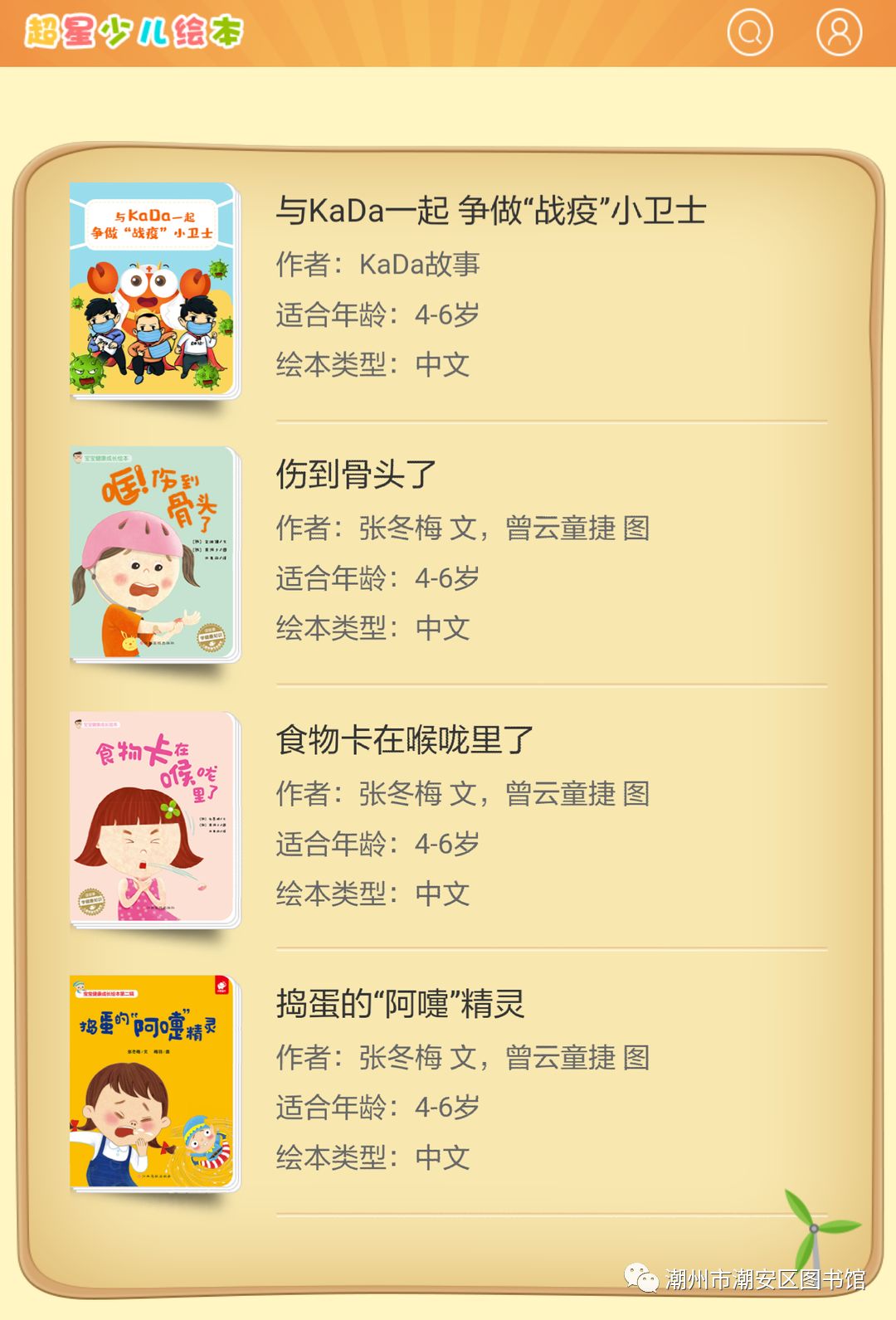896x1320 pixels.
Task: Open the search icon in the header
Action: tap(749, 32)
